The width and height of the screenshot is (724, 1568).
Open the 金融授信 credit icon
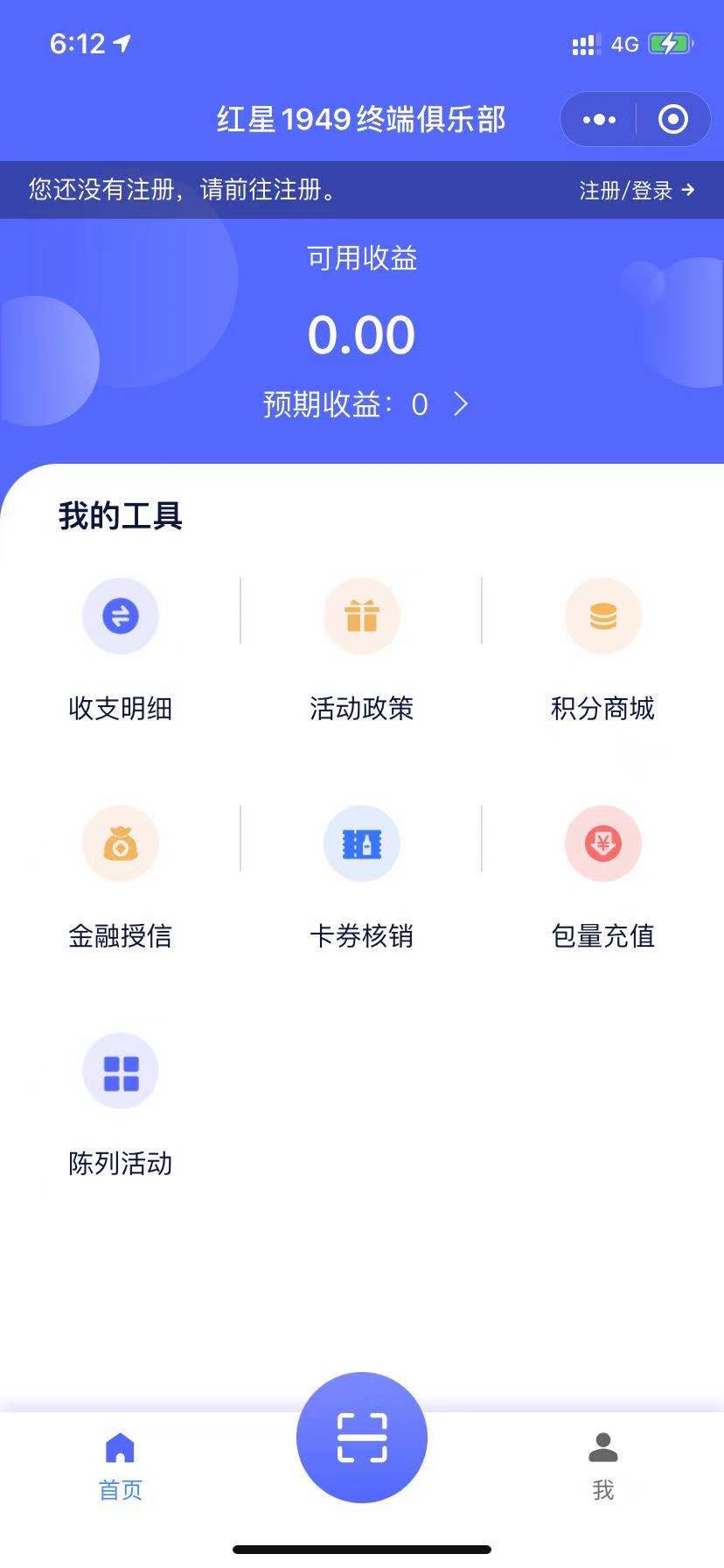pos(120,843)
